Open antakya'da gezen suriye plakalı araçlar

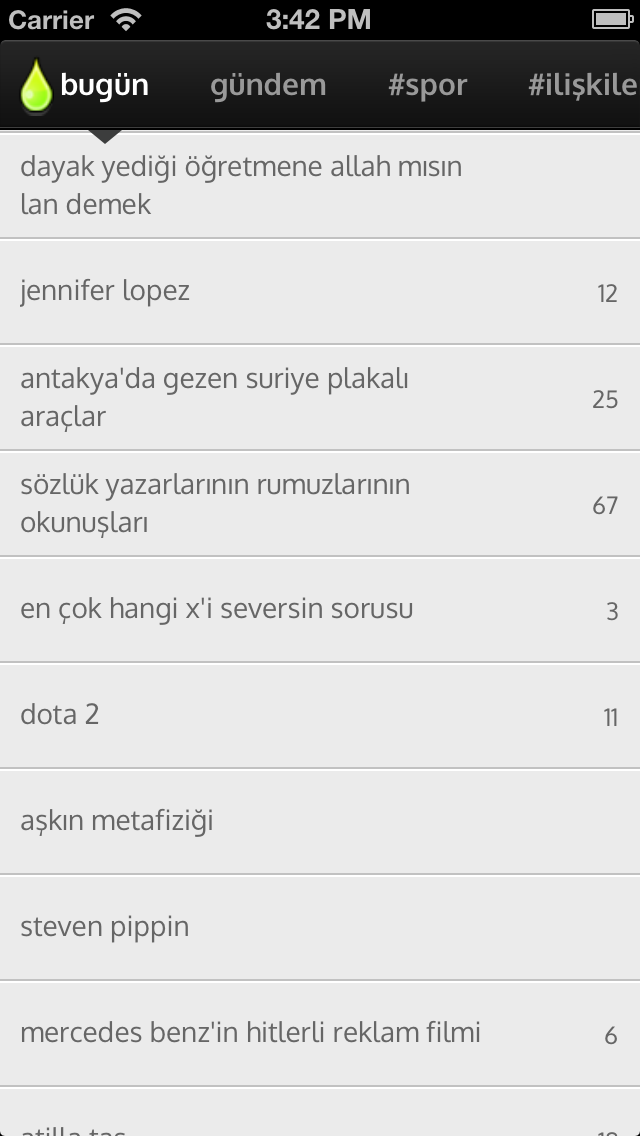320,398
